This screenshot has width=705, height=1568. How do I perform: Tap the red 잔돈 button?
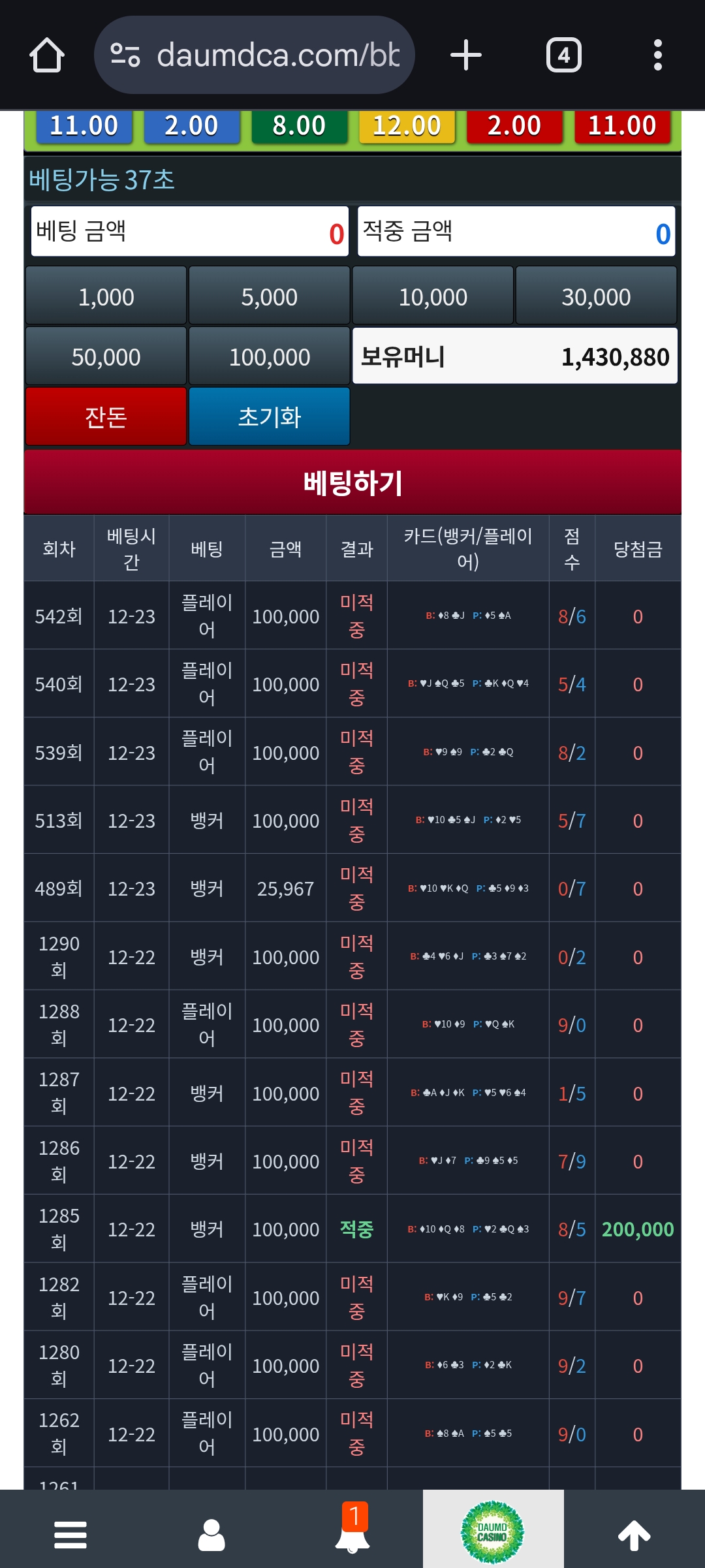[106, 416]
